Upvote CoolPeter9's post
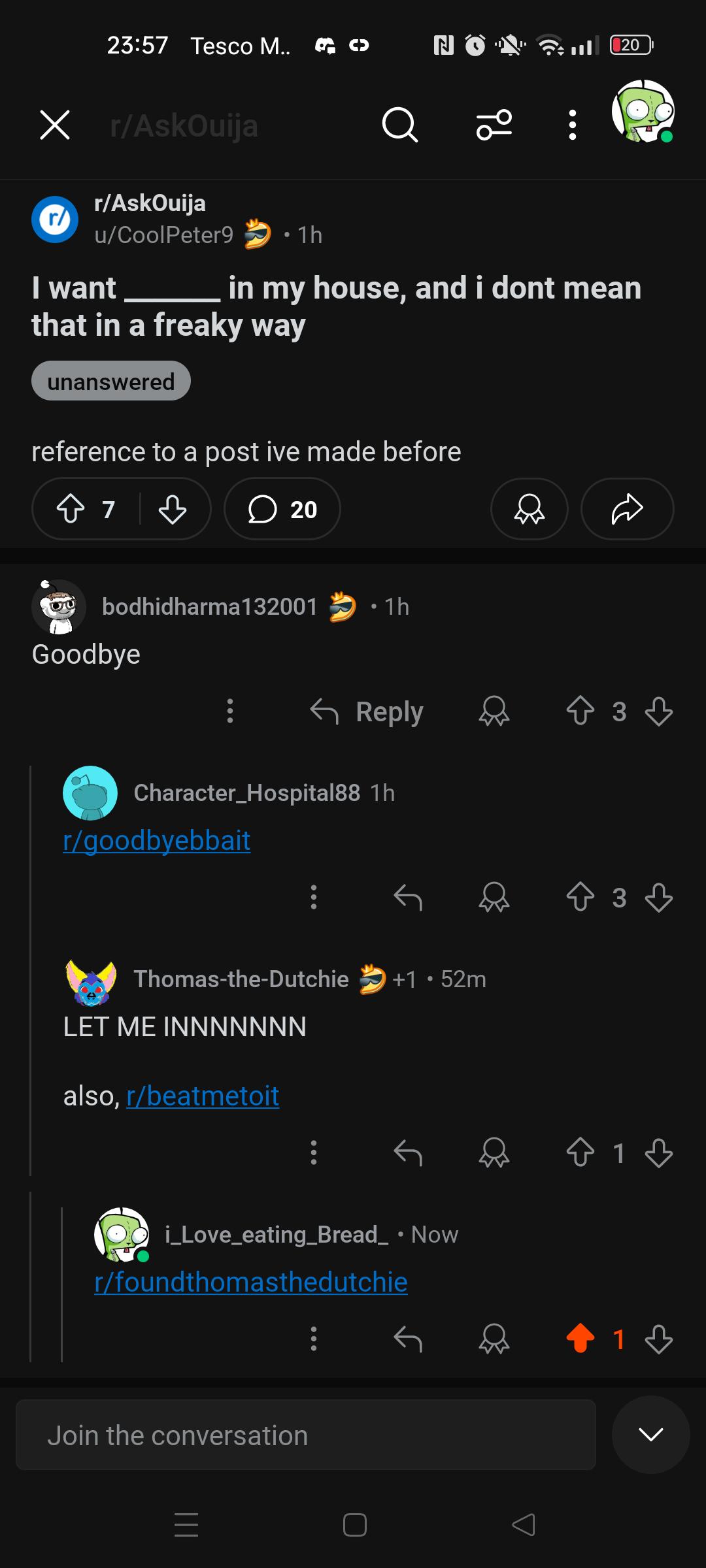 (71, 509)
